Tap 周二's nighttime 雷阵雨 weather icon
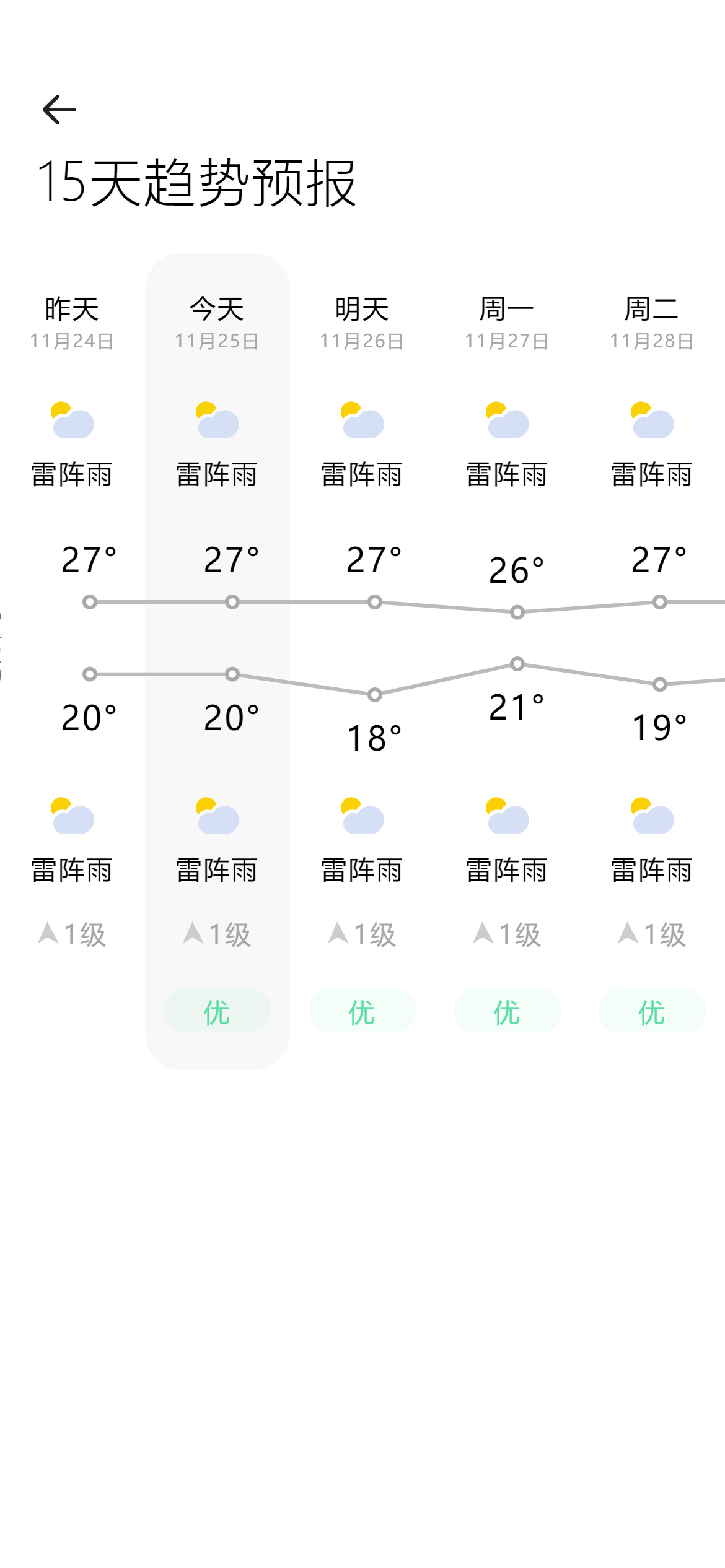The width and height of the screenshot is (725, 1568). [x=651, y=816]
